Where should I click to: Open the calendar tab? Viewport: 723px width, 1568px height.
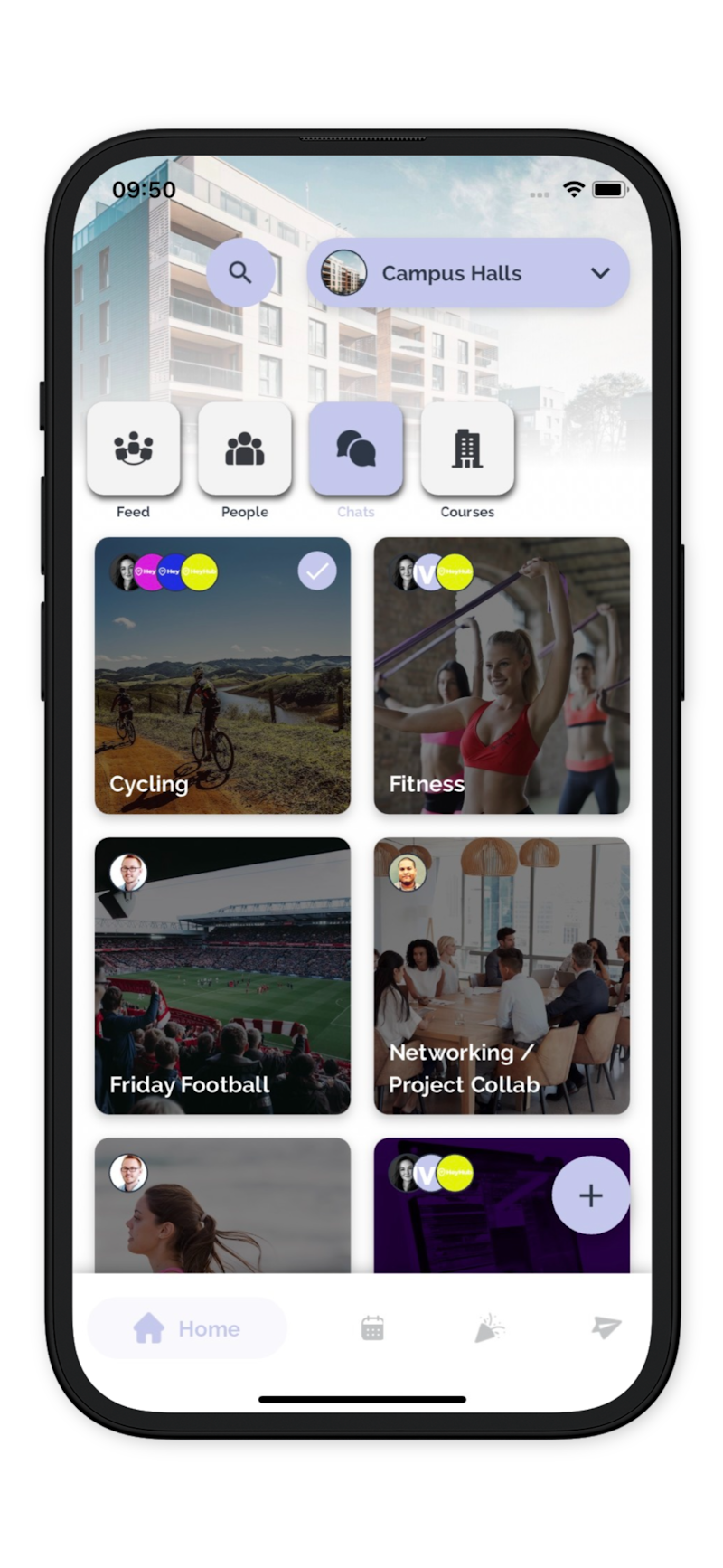pyautogui.click(x=372, y=1328)
